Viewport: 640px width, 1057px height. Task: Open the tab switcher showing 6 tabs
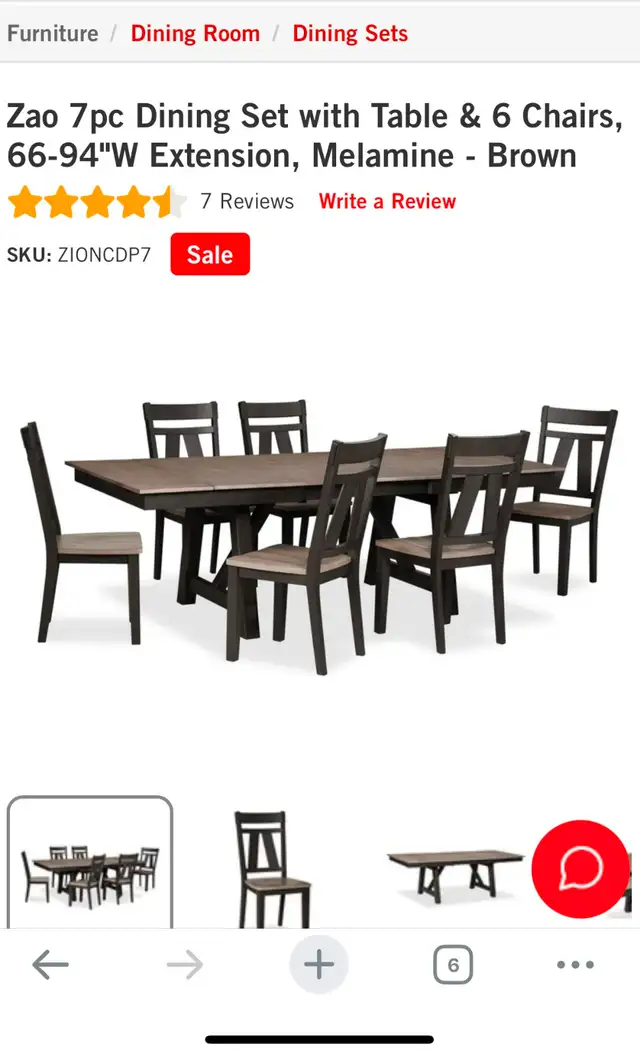coord(453,965)
